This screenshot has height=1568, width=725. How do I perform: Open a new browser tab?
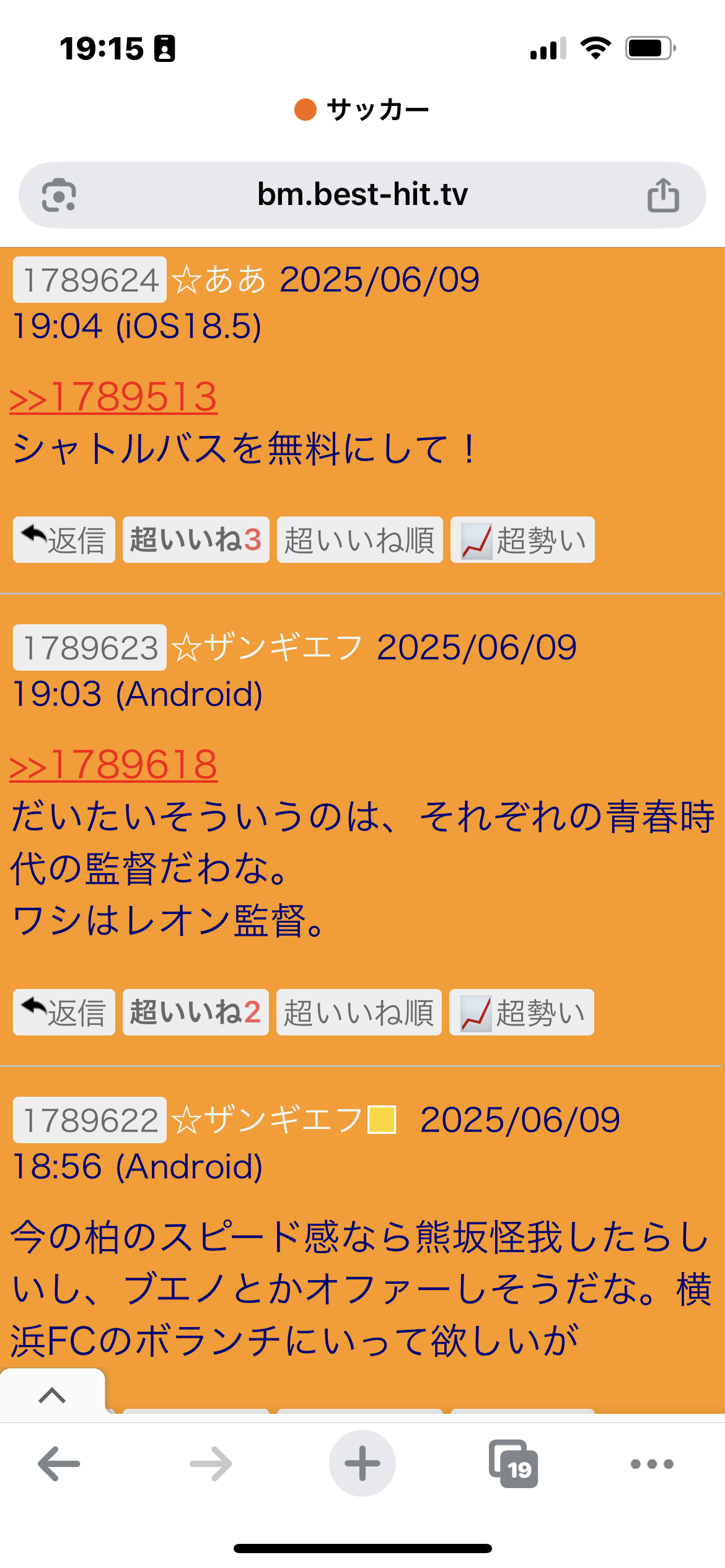click(362, 1464)
